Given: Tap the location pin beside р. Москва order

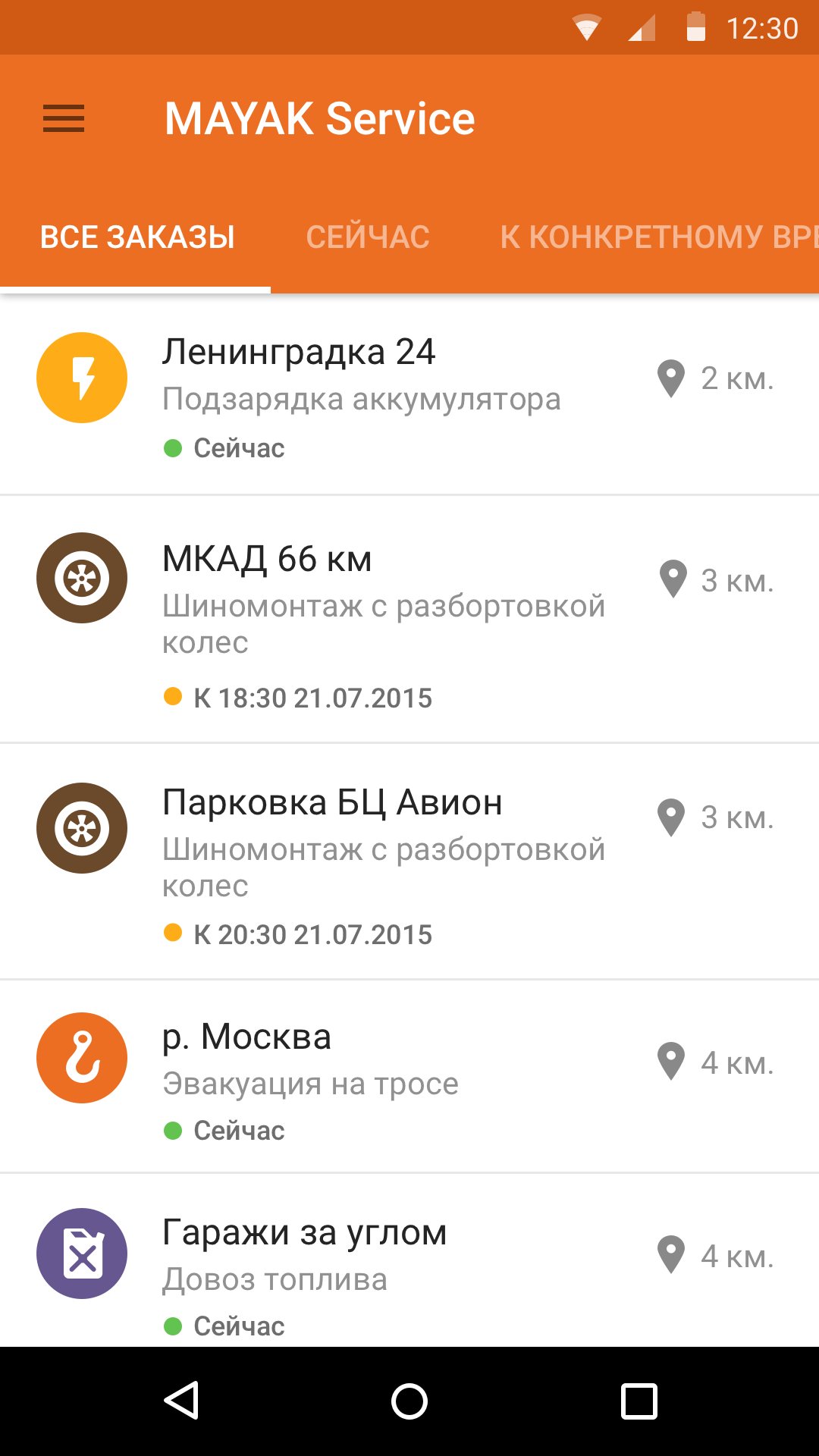Looking at the screenshot, I should point(670,1062).
